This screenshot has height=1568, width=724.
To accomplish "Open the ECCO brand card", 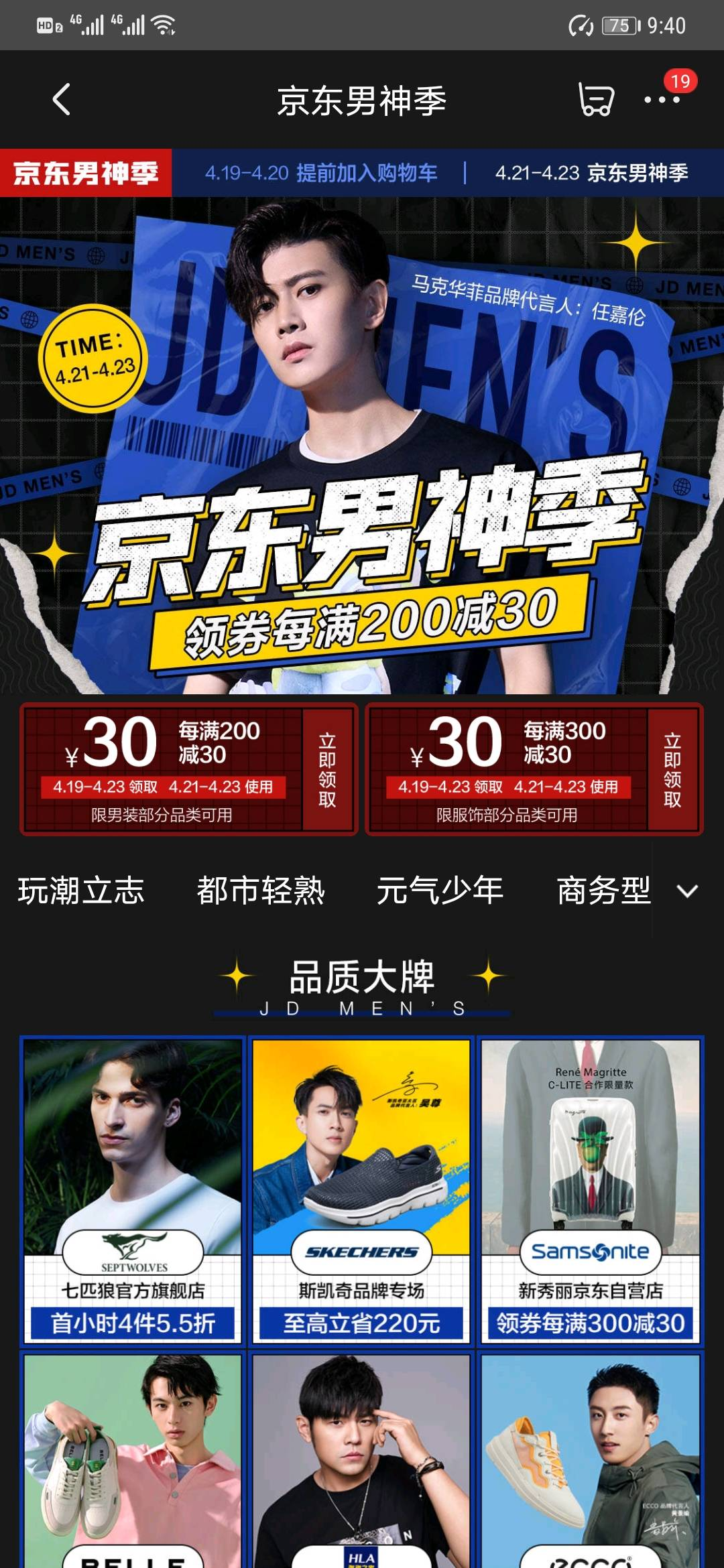I will coord(590,1461).
